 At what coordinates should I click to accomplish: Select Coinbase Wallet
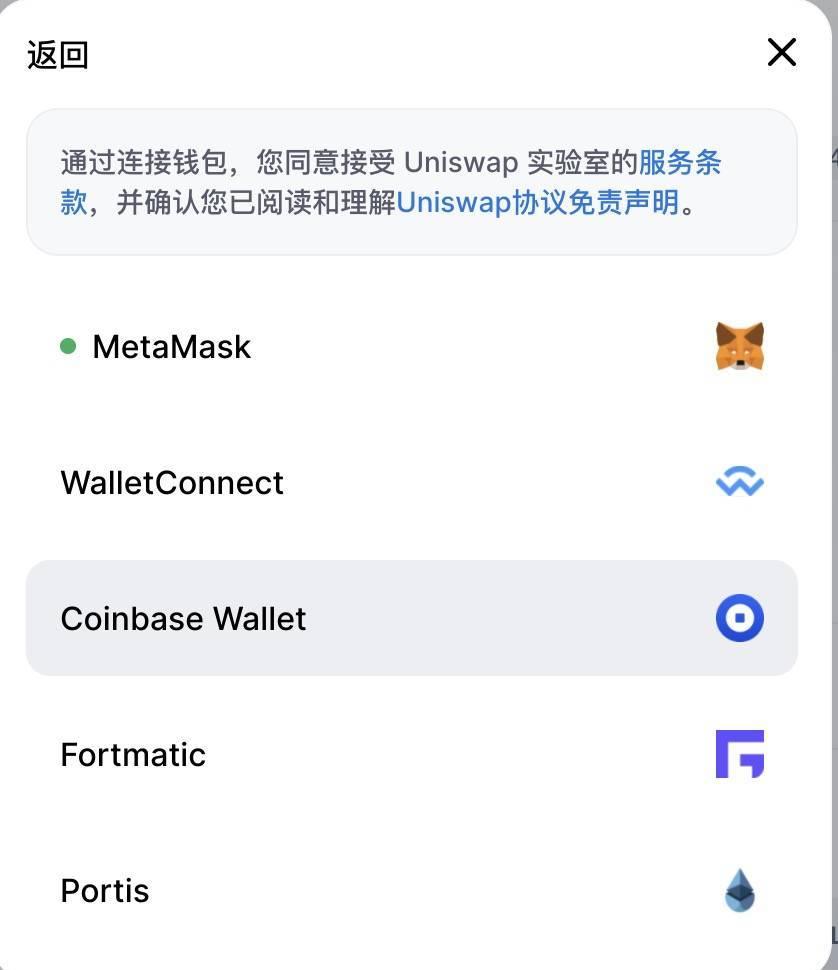coord(411,618)
